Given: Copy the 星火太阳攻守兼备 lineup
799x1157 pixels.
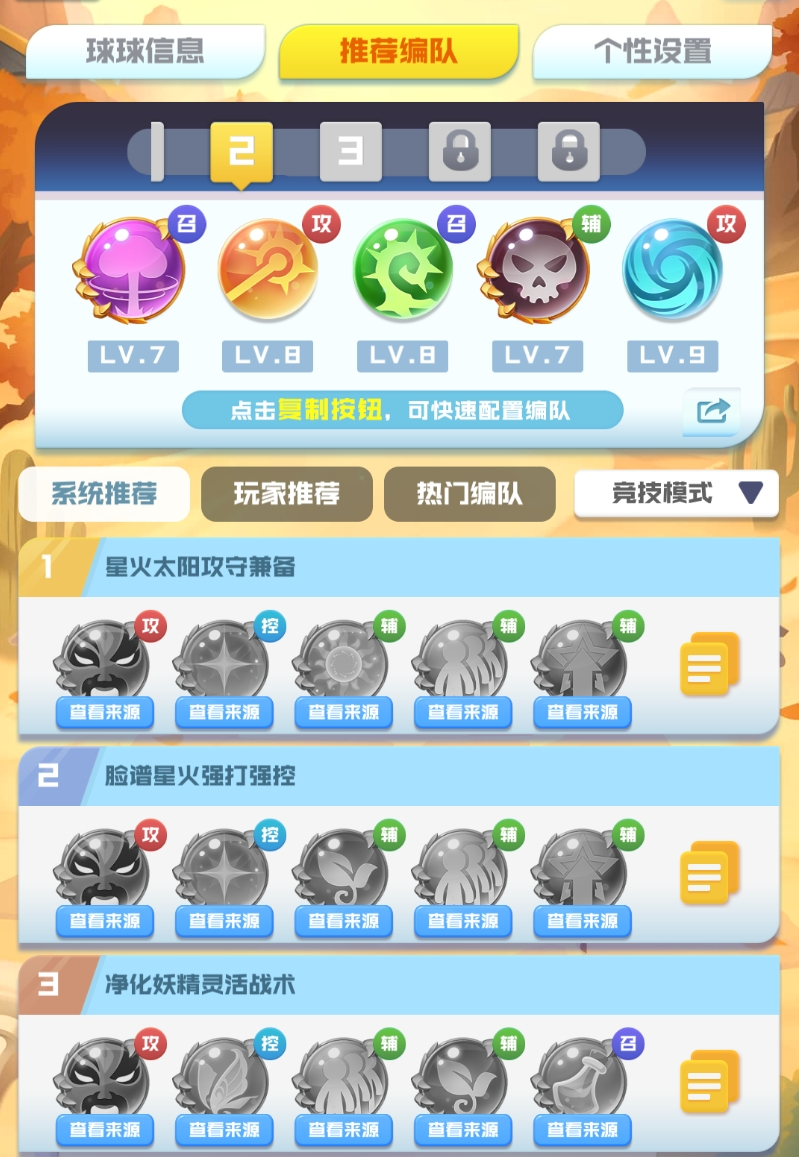Looking at the screenshot, I should (709, 664).
